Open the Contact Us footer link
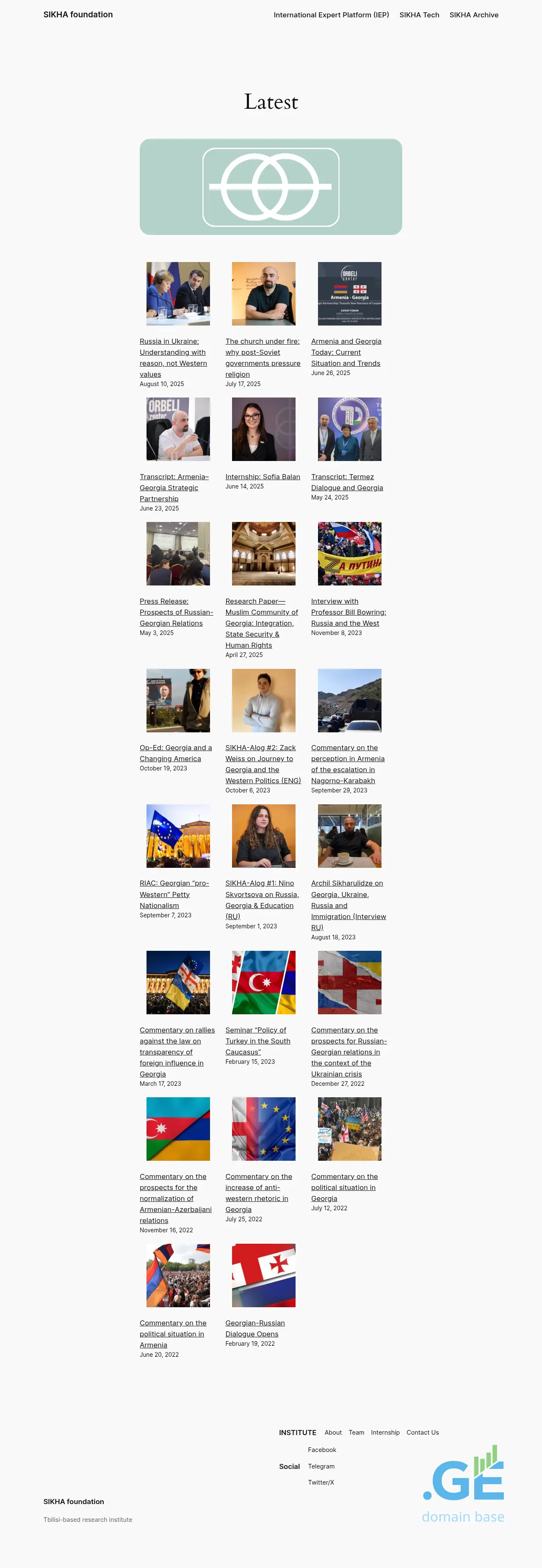The image size is (542, 1568). (x=422, y=1432)
